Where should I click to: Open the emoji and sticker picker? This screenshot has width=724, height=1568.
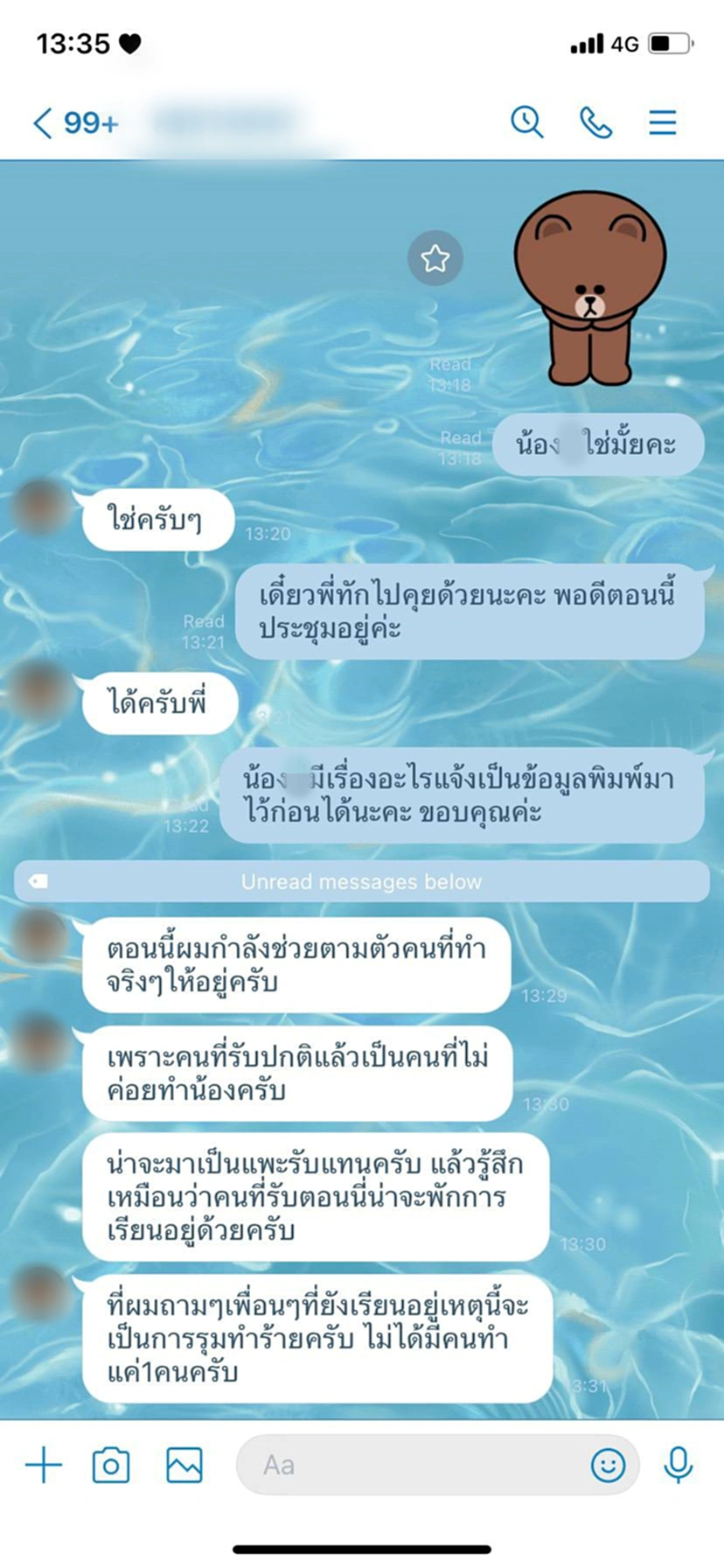click(608, 1464)
